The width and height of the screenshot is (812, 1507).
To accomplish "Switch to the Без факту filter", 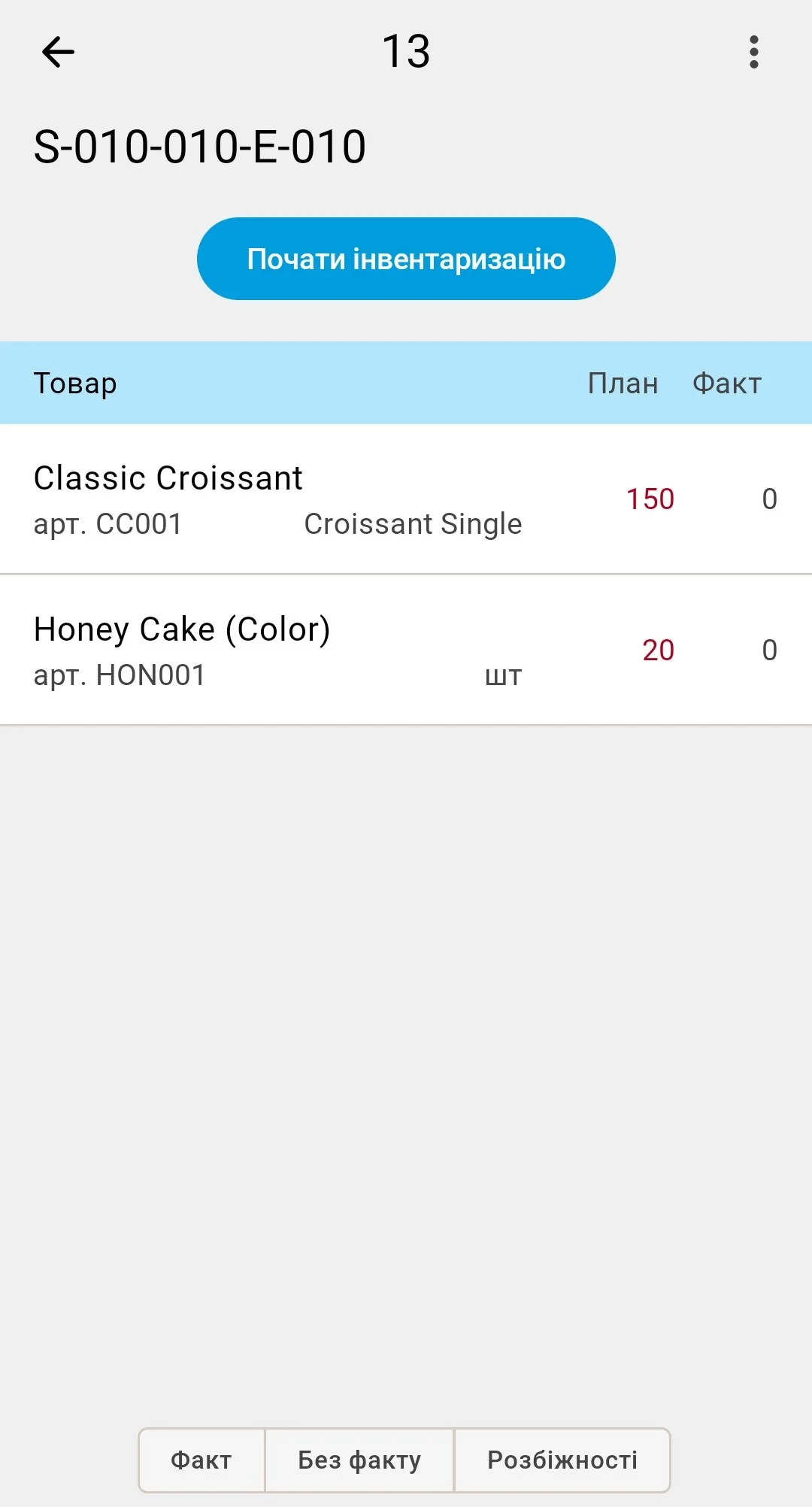I will (359, 1460).
